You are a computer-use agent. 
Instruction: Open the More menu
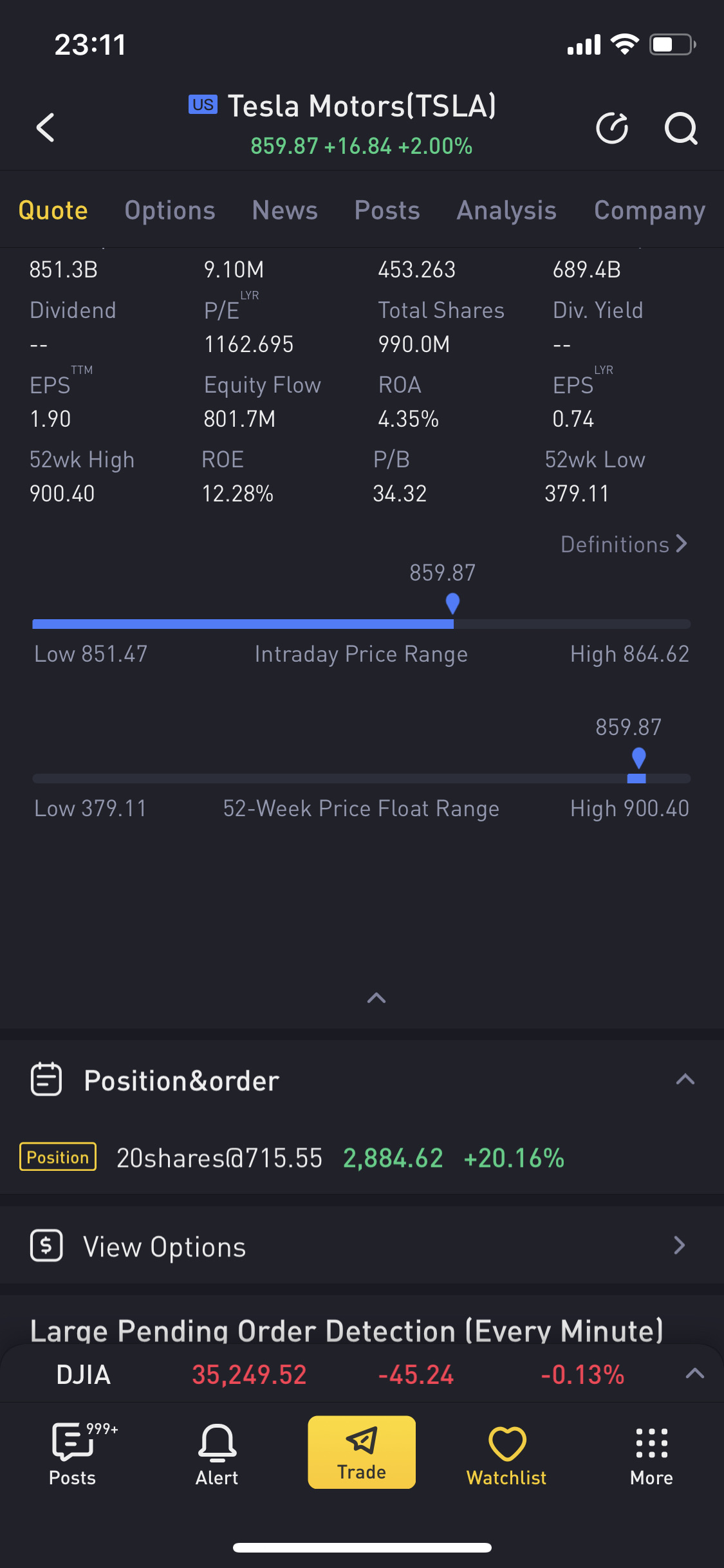click(651, 1454)
